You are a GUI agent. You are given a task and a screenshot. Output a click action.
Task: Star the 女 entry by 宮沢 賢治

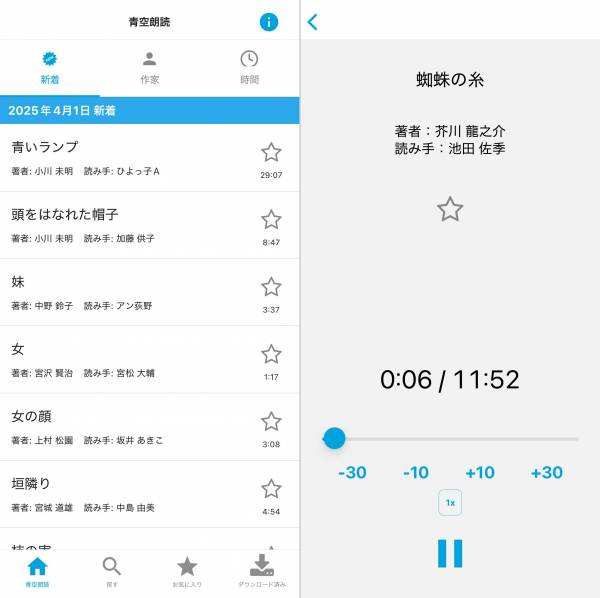coord(271,354)
